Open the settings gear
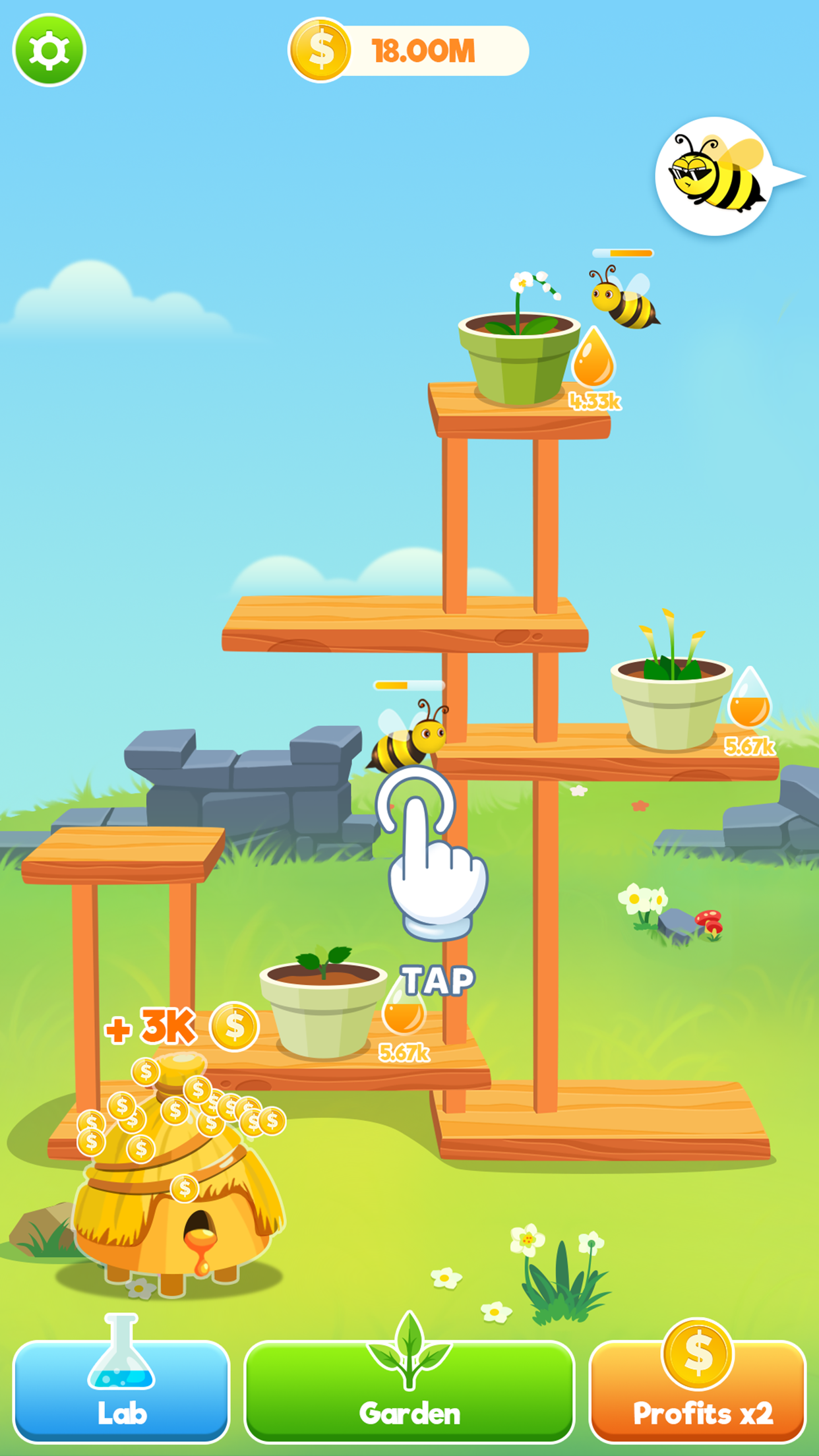The height and width of the screenshot is (1456, 819). (x=49, y=50)
